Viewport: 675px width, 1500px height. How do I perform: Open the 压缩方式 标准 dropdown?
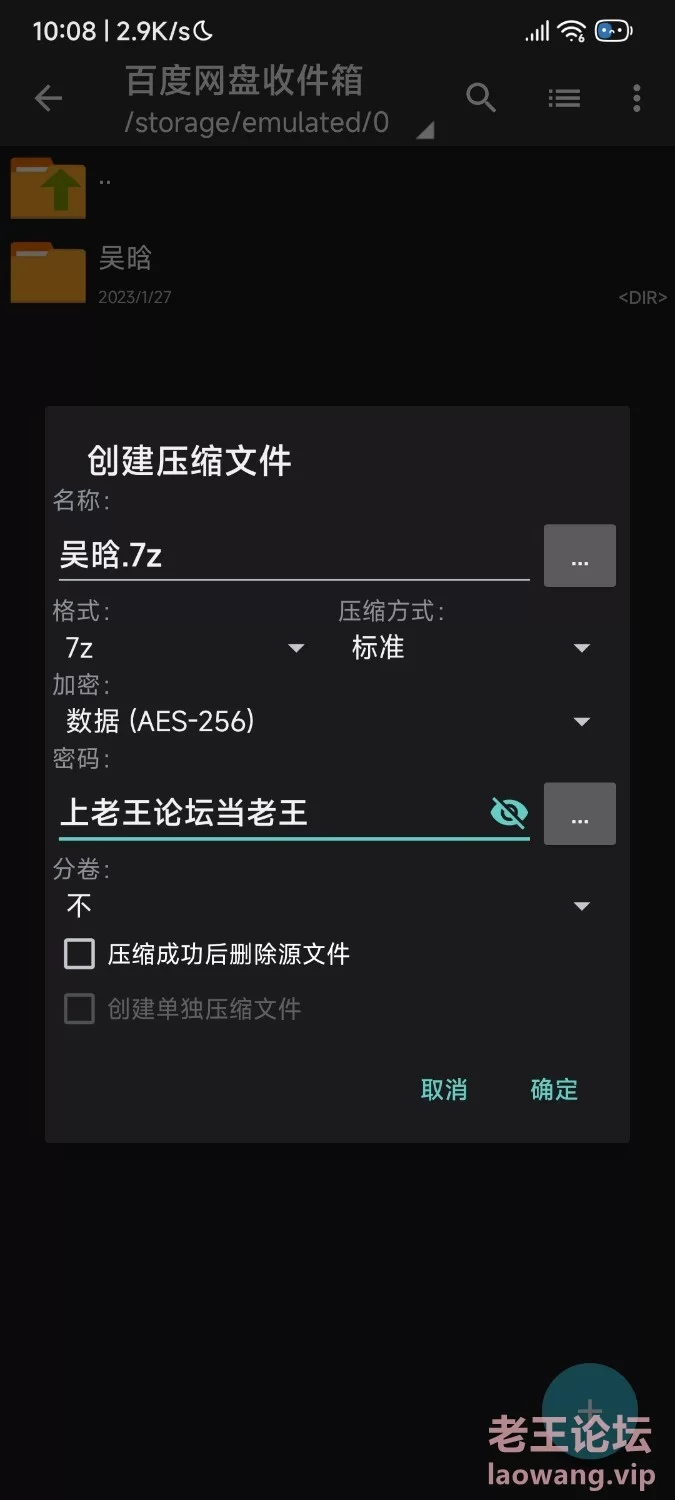tap(471, 648)
